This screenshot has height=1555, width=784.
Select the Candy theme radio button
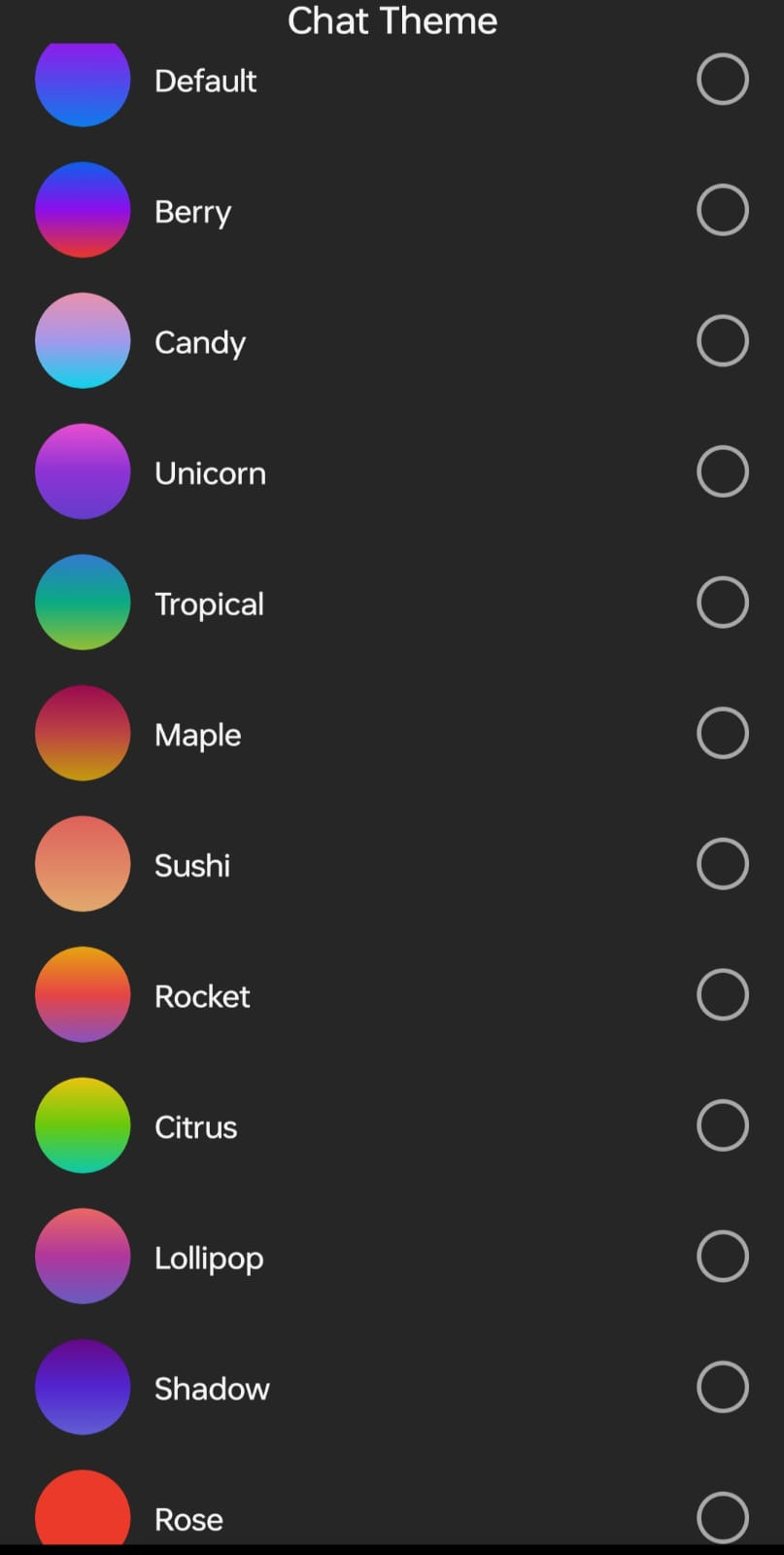[723, 340]
